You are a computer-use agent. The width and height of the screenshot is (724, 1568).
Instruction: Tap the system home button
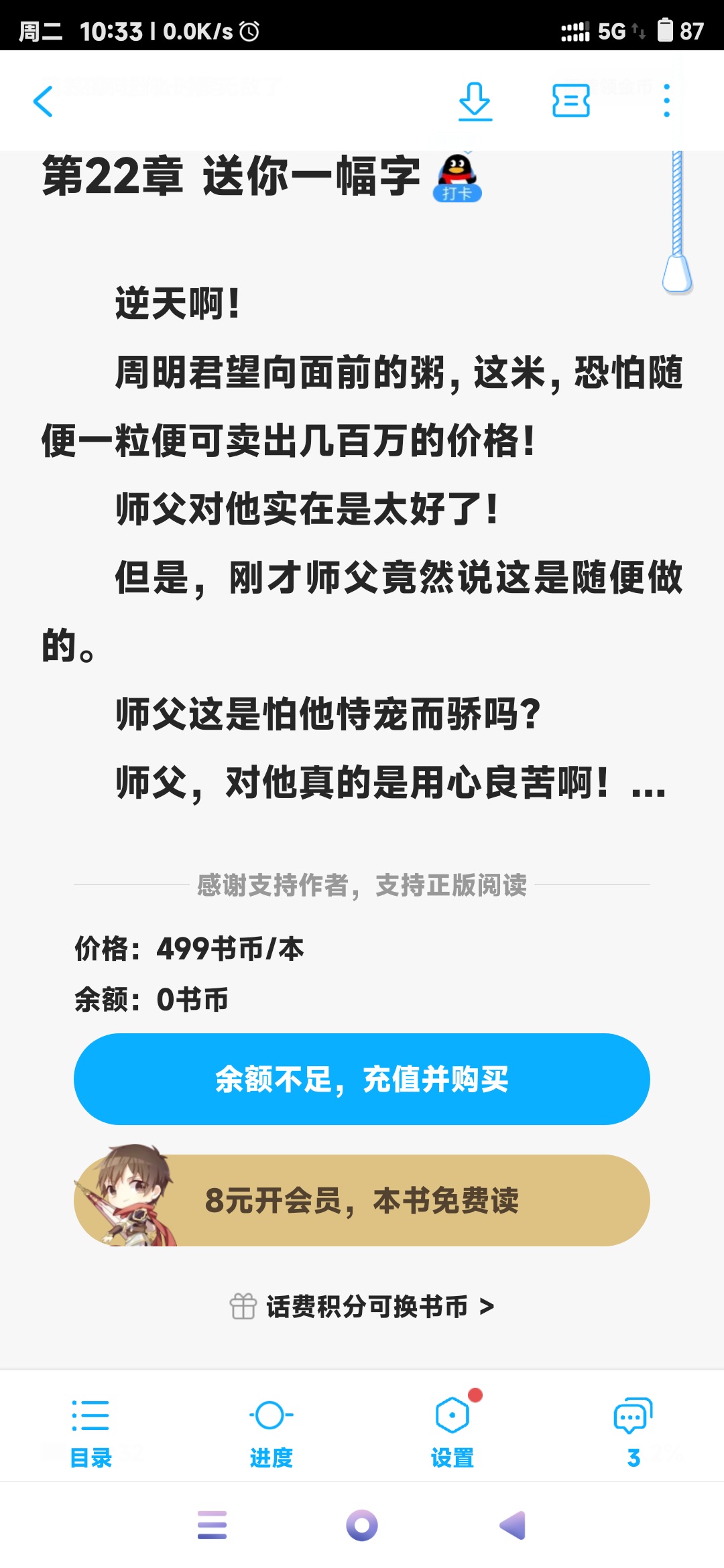pyautogui.click(x=362, y=1526)
